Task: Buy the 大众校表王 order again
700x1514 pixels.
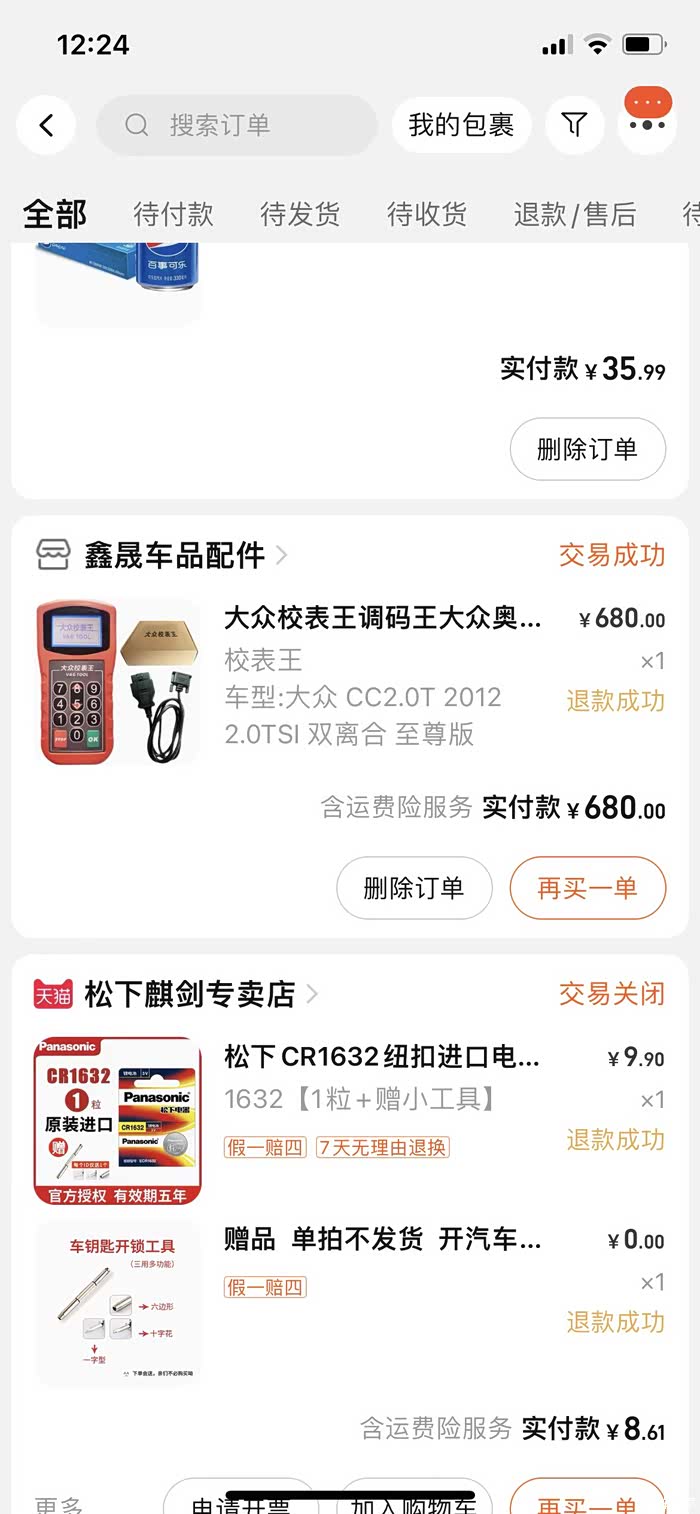Action: tap(587, 888)
